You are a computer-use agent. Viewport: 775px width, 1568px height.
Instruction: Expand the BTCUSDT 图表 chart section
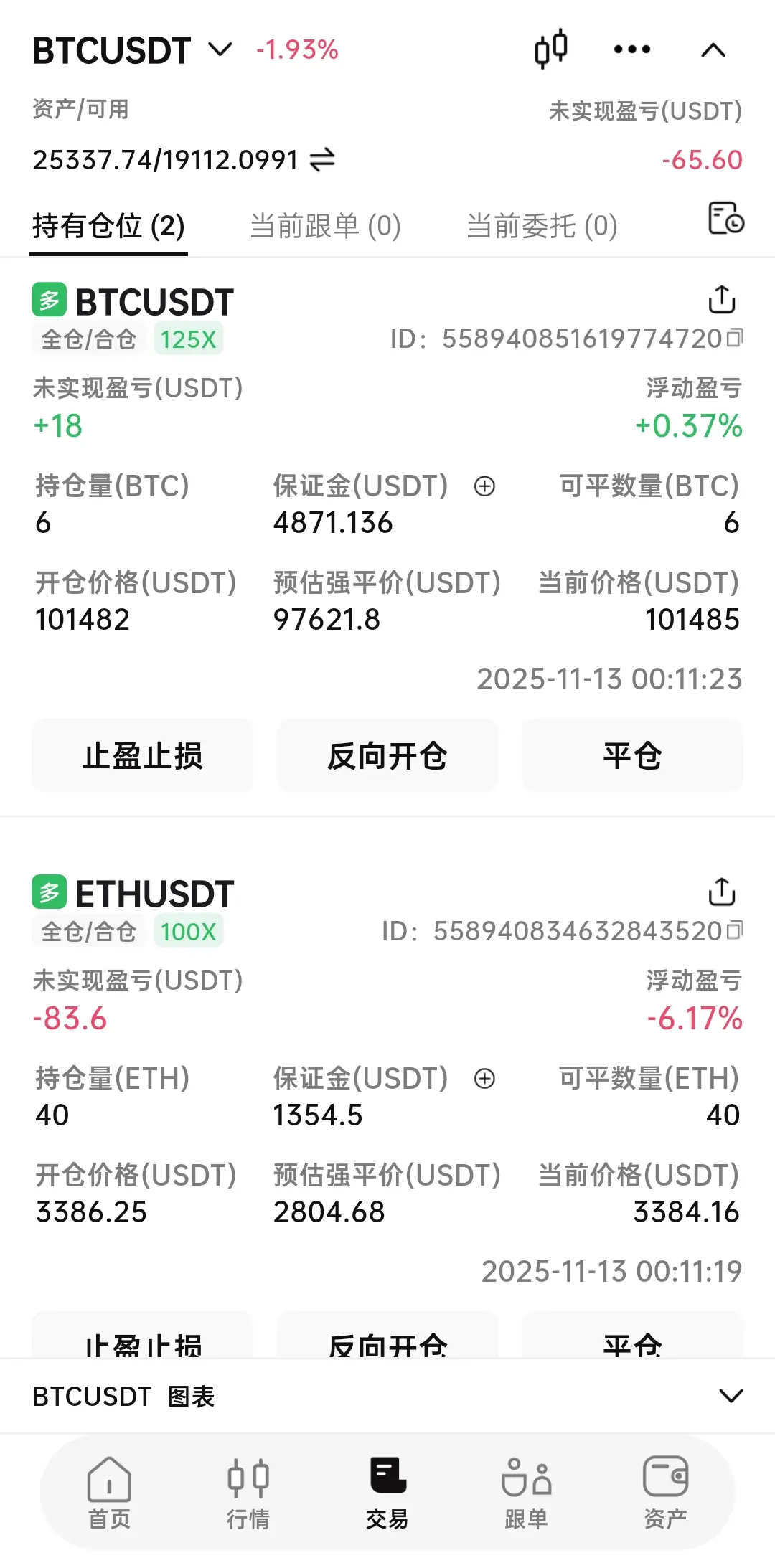click(x=387, y=1396)
